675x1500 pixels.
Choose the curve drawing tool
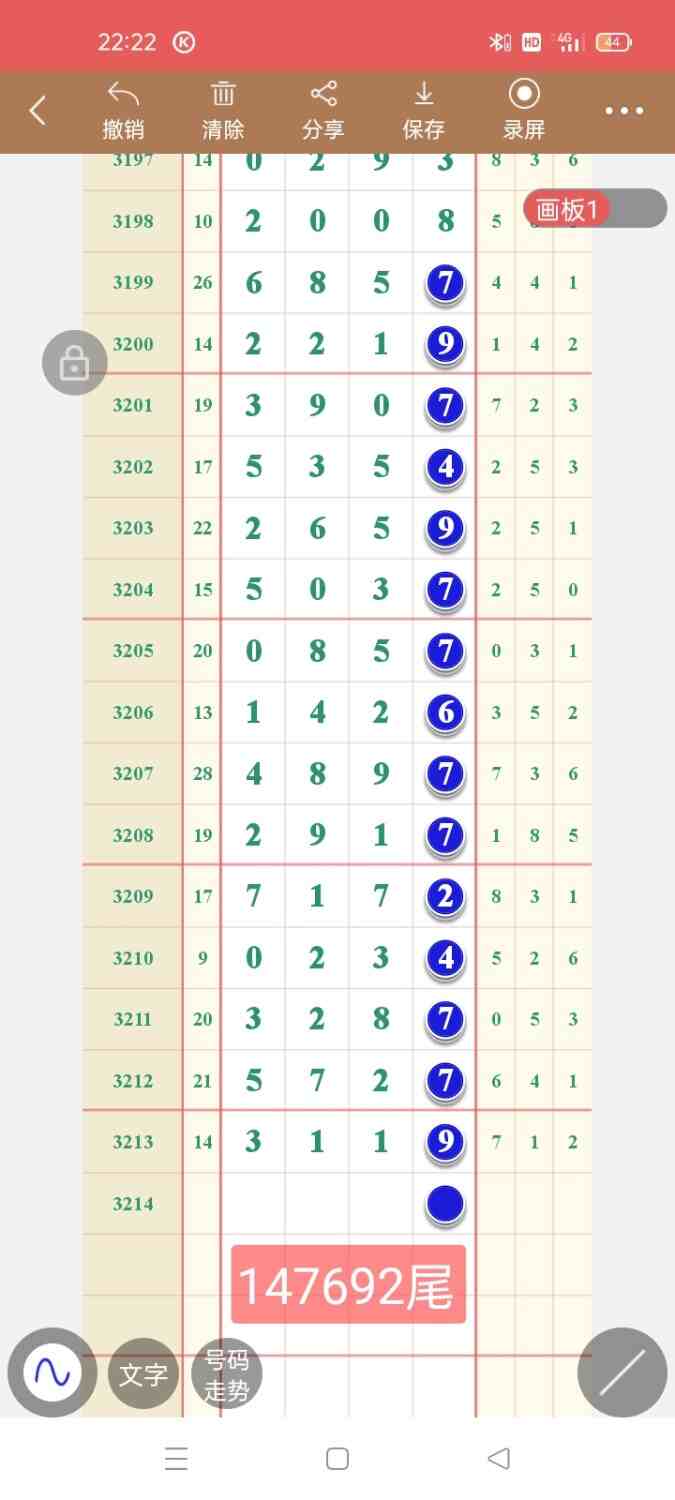click(x=52, y=1373)
